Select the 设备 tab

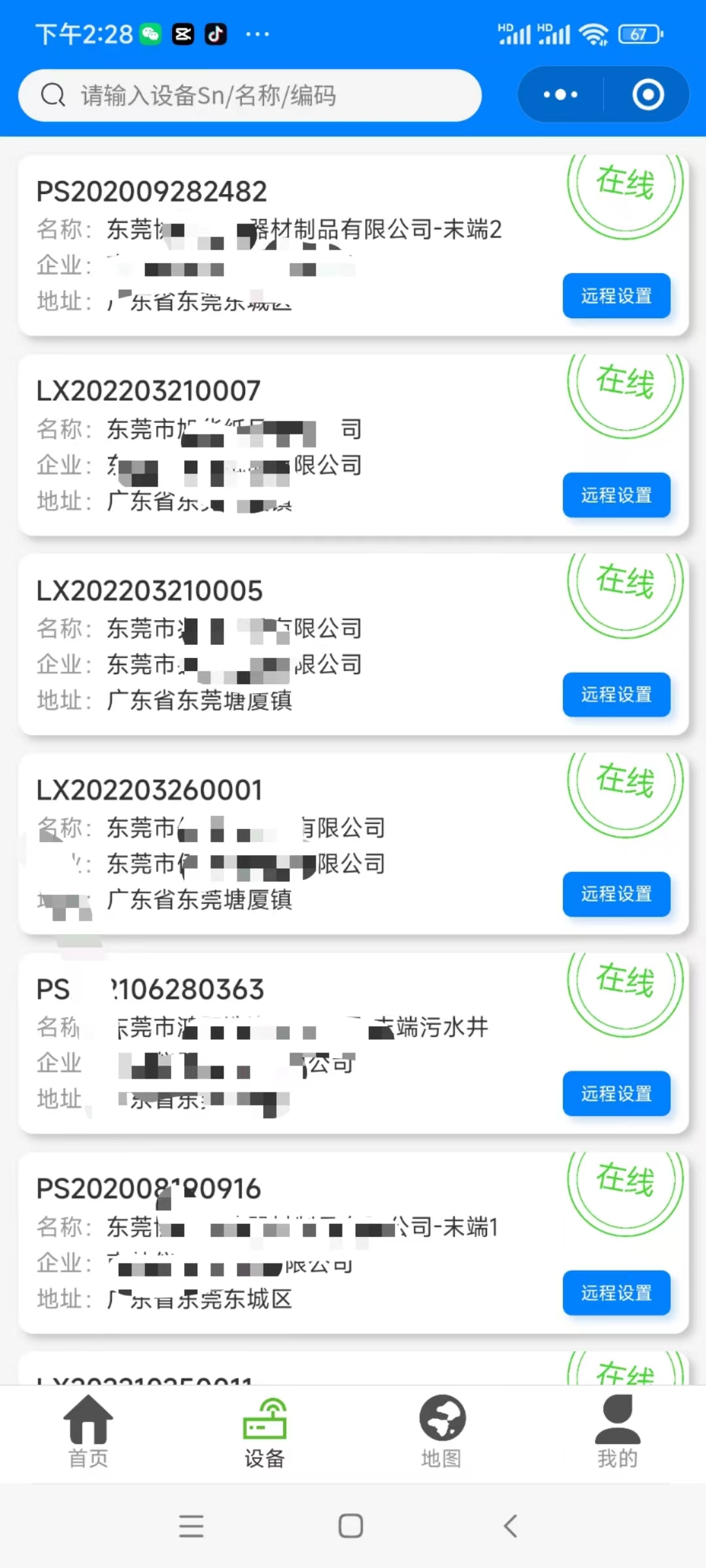pyautogui.click(x=265, y=1433)
